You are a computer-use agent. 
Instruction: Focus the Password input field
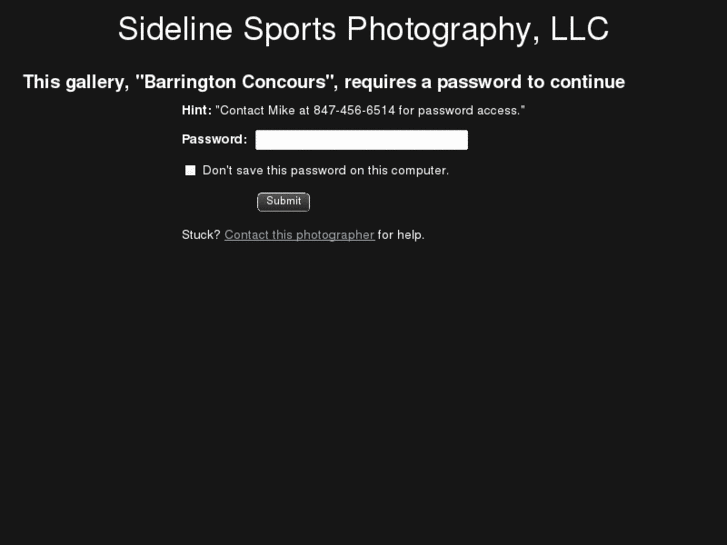pos(361,140)
